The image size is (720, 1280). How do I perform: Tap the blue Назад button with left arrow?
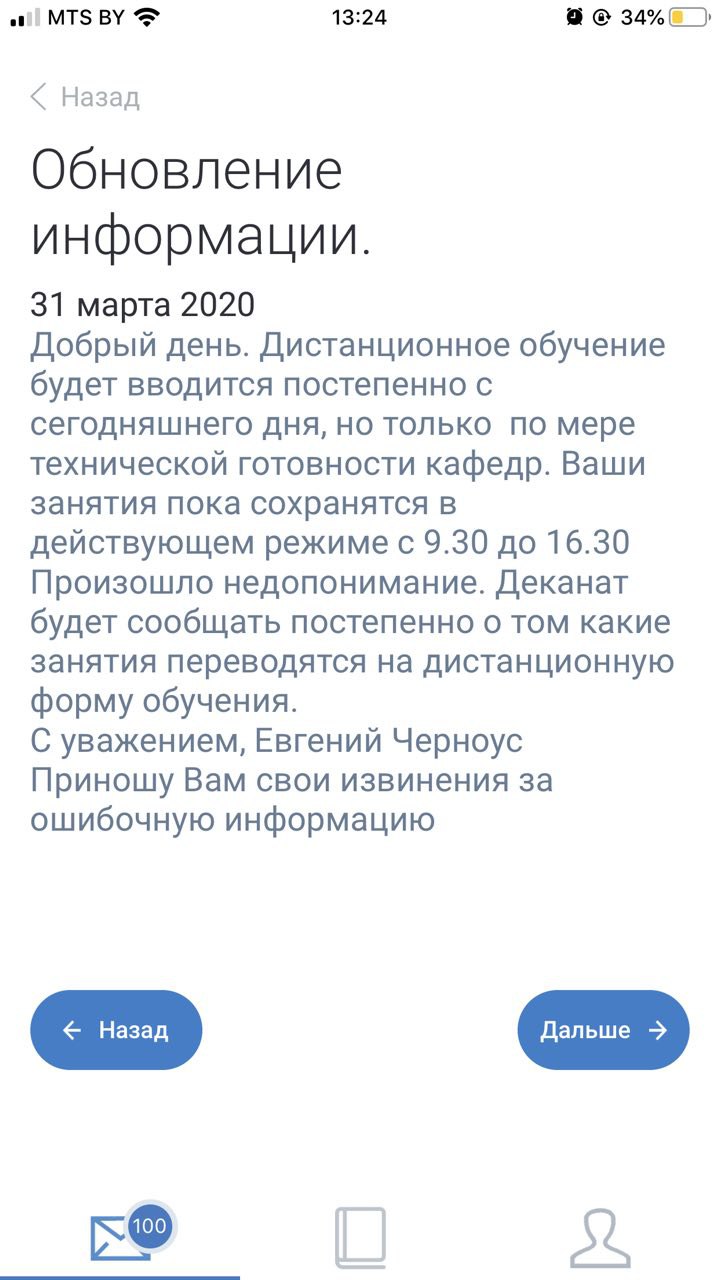click(x=116, y=1030)
